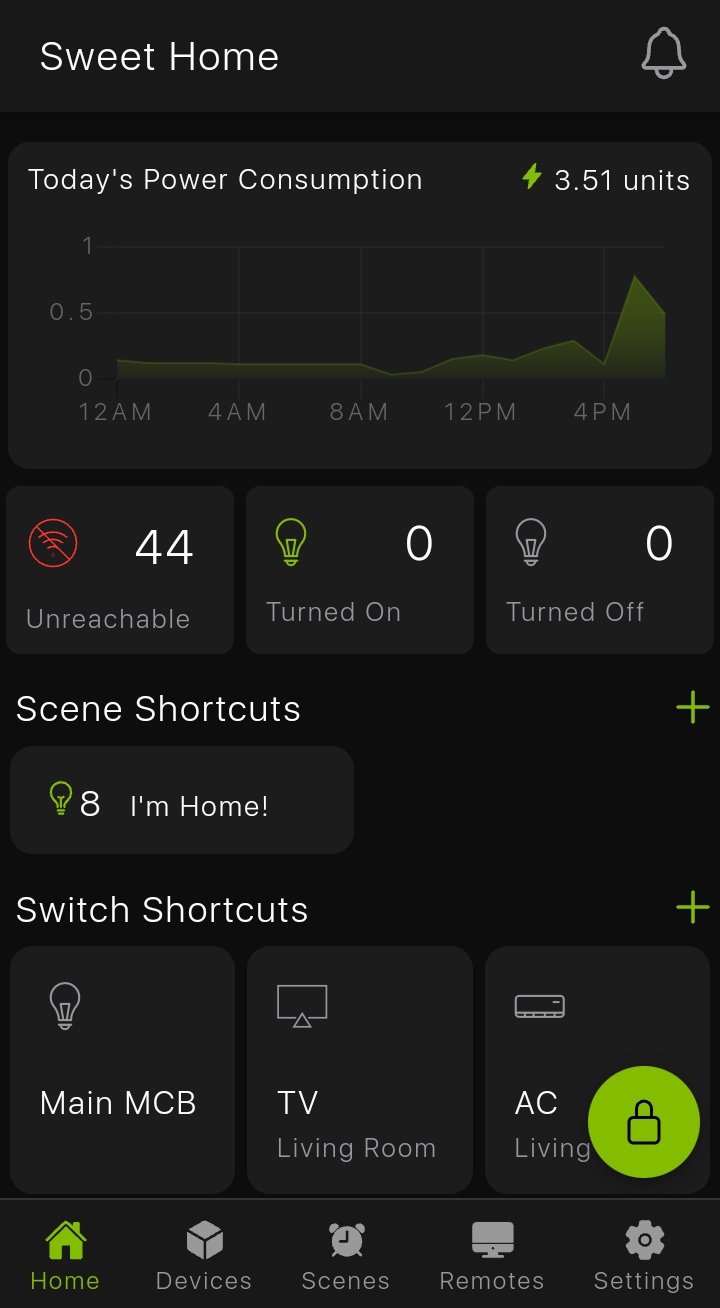This screenshot has height=1308, width=720.
Task: Select the bulb icon on Main MCB shortcut
Action: (64, 1005)
